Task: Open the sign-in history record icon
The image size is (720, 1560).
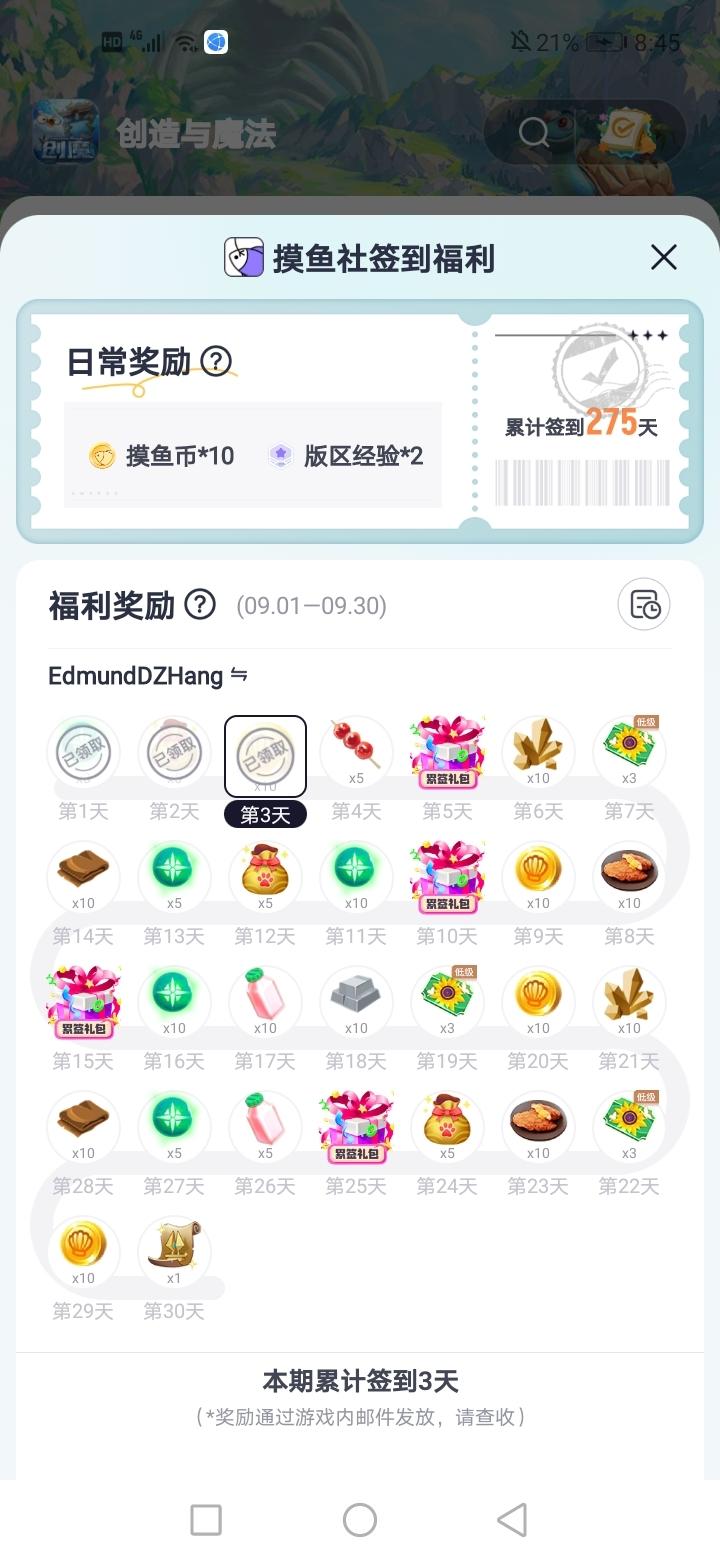Action: (643, 605)
